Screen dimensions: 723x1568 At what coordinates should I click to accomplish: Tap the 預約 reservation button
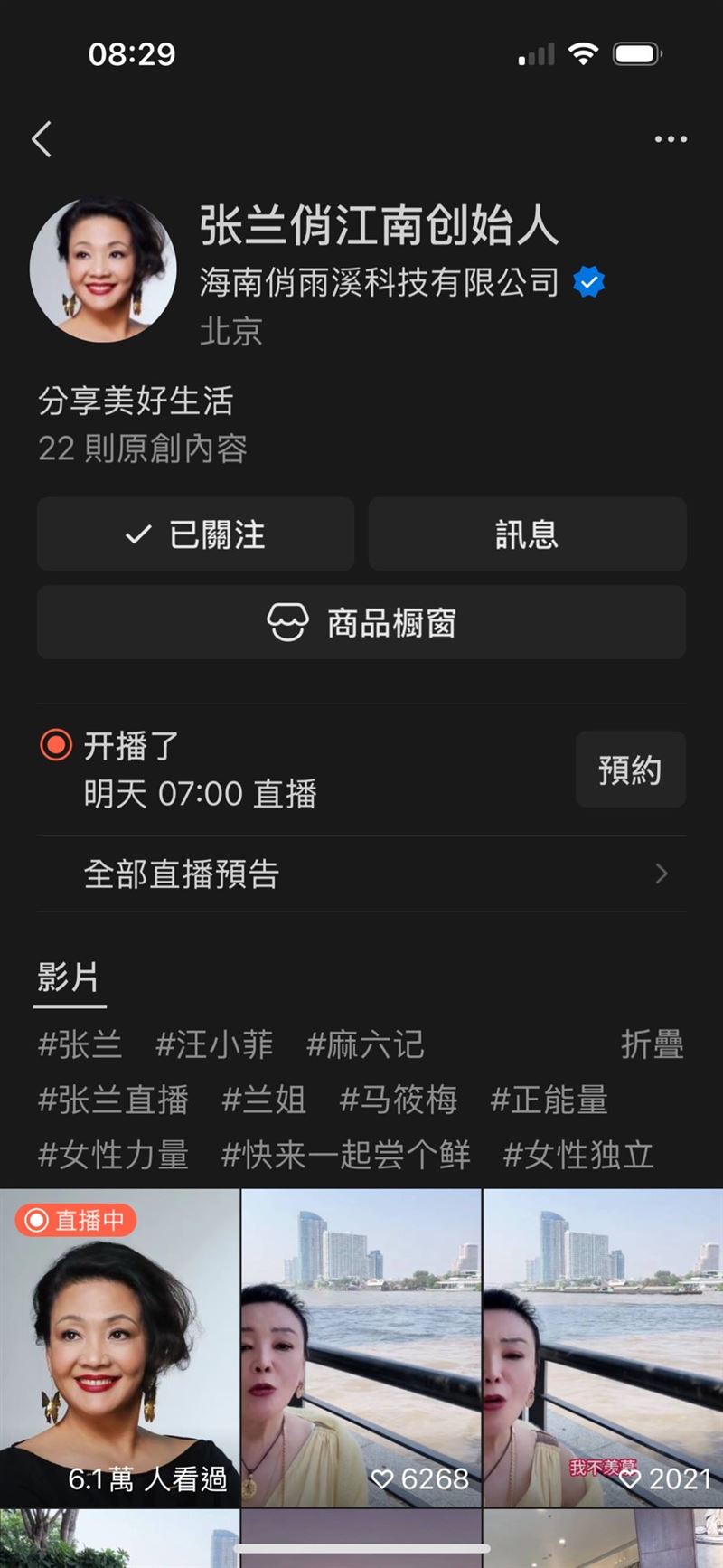coord(630,770)
